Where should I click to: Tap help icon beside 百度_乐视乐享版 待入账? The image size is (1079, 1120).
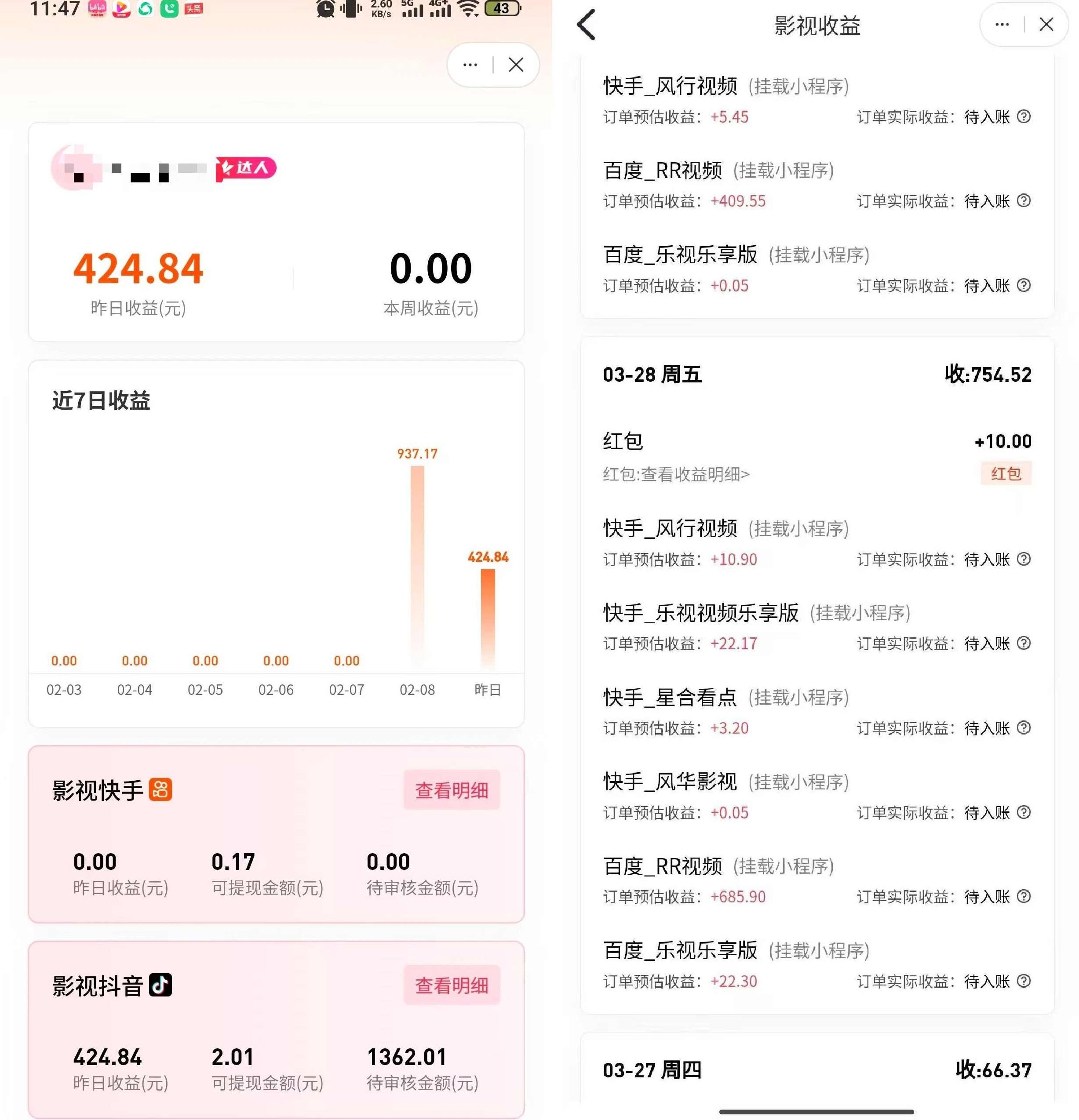1024,286
